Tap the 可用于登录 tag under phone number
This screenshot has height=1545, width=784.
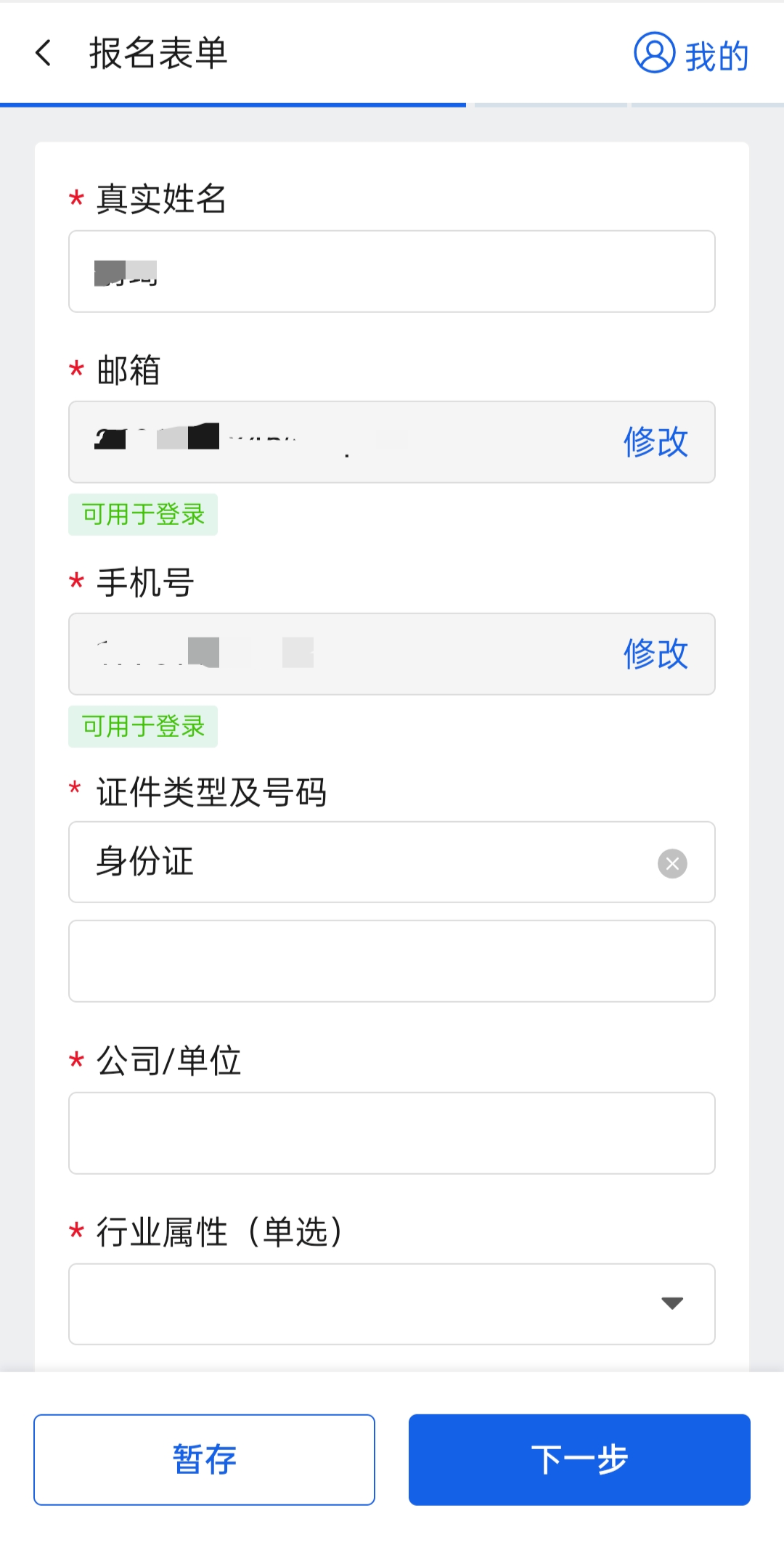(x=142, y=726)
